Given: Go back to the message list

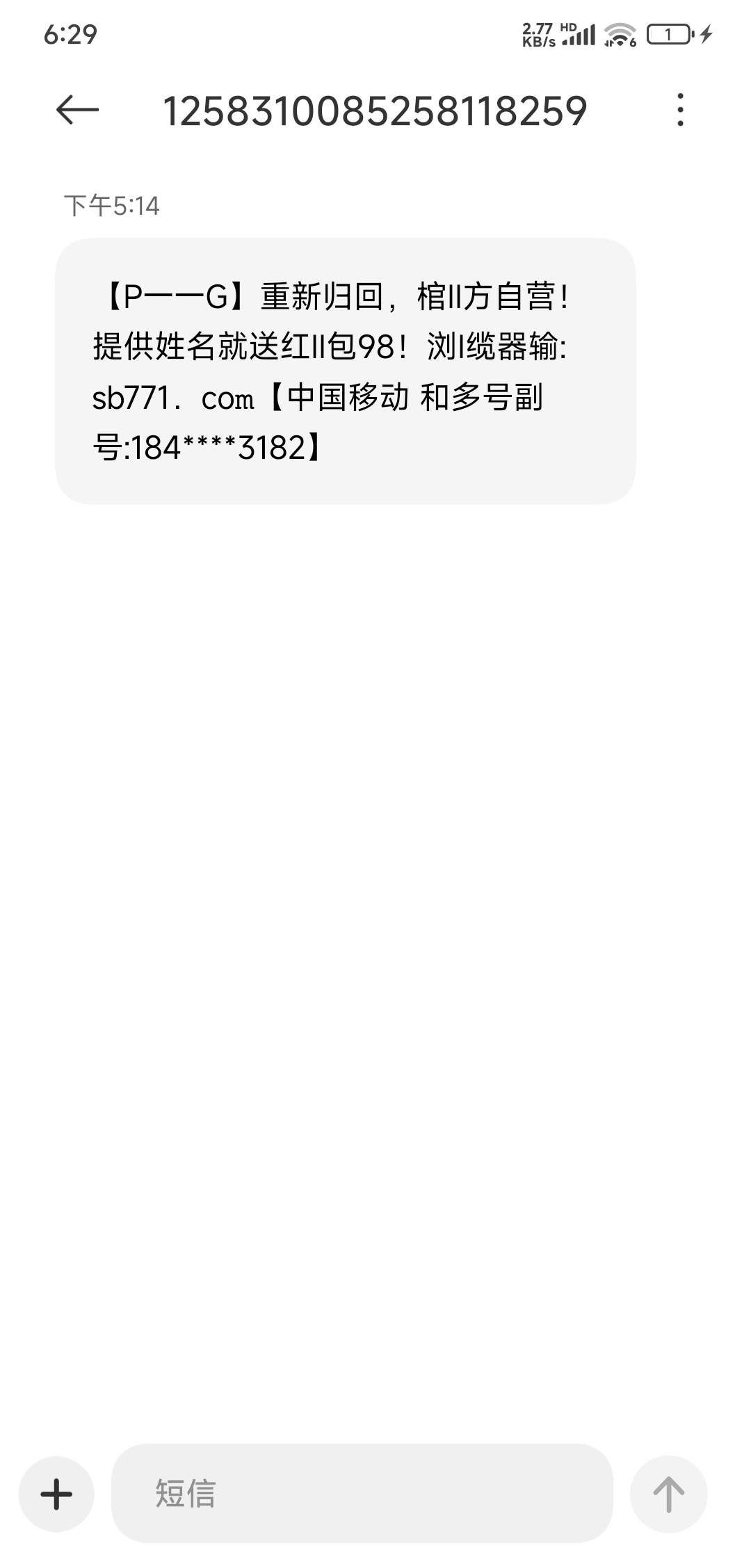Looking at the screenshot, I should coord(77,110).
